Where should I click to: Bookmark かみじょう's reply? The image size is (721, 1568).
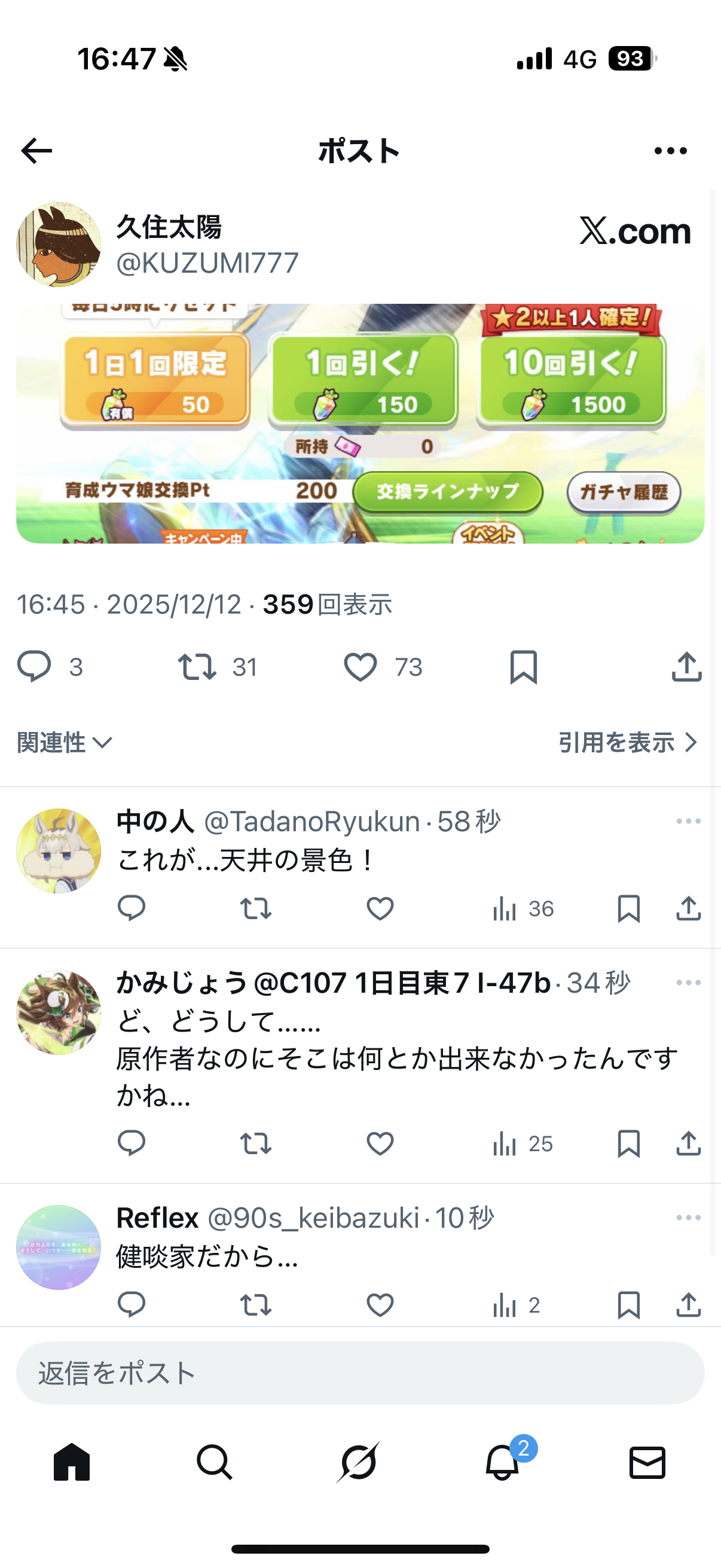(628, 1144)
